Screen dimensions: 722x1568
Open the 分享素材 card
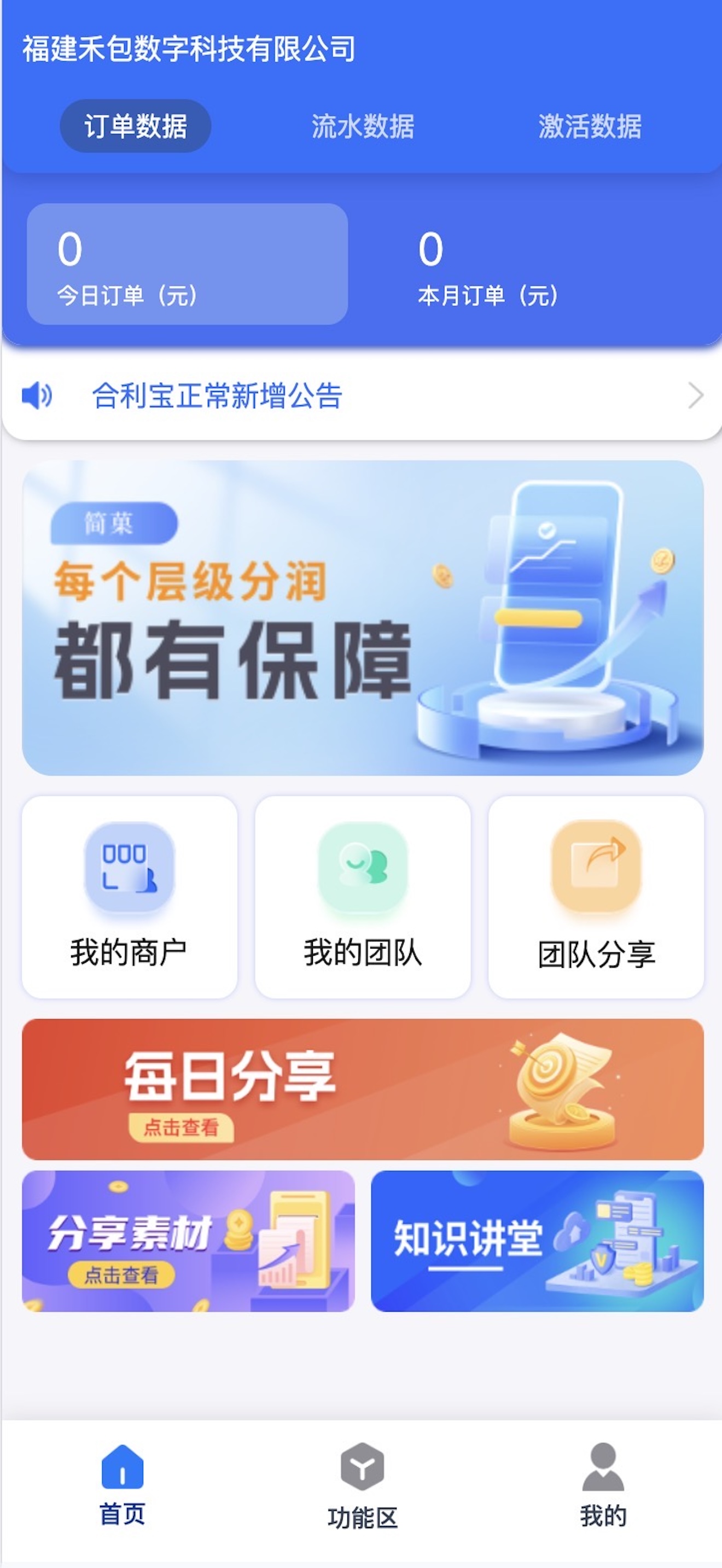click(188, 1241)
